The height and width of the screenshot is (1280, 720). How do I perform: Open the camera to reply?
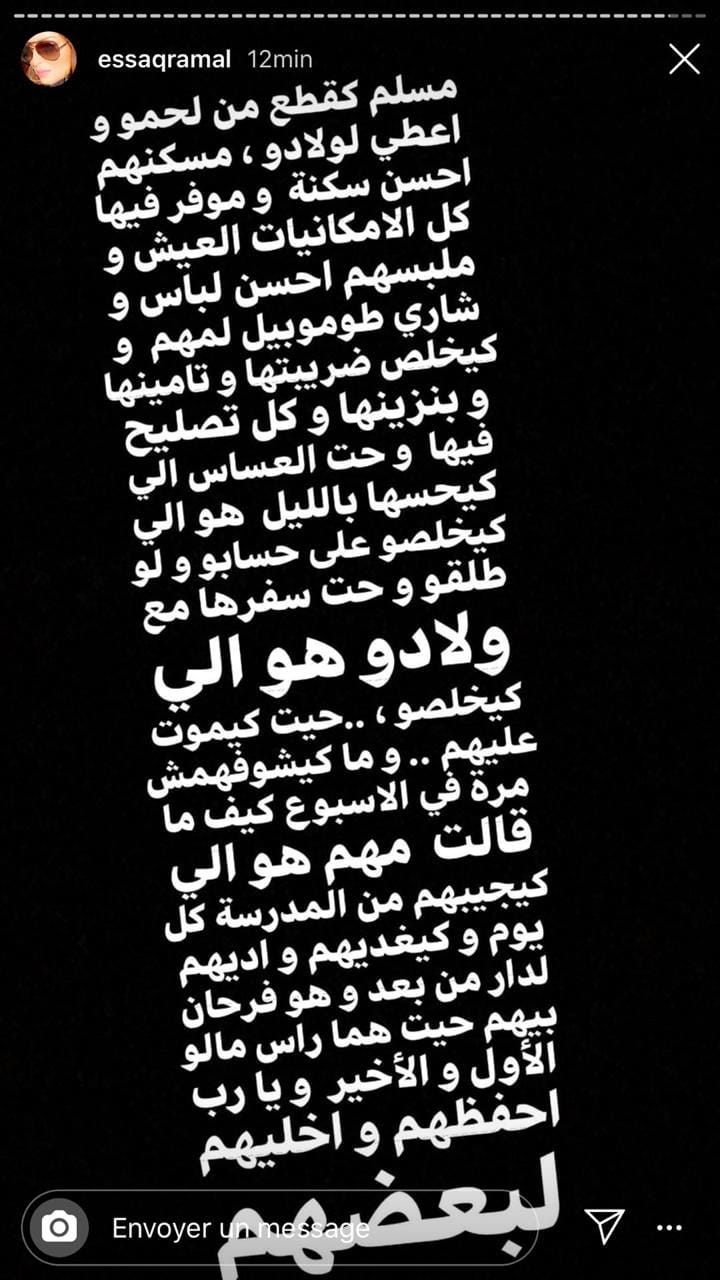click(60, 1227)
